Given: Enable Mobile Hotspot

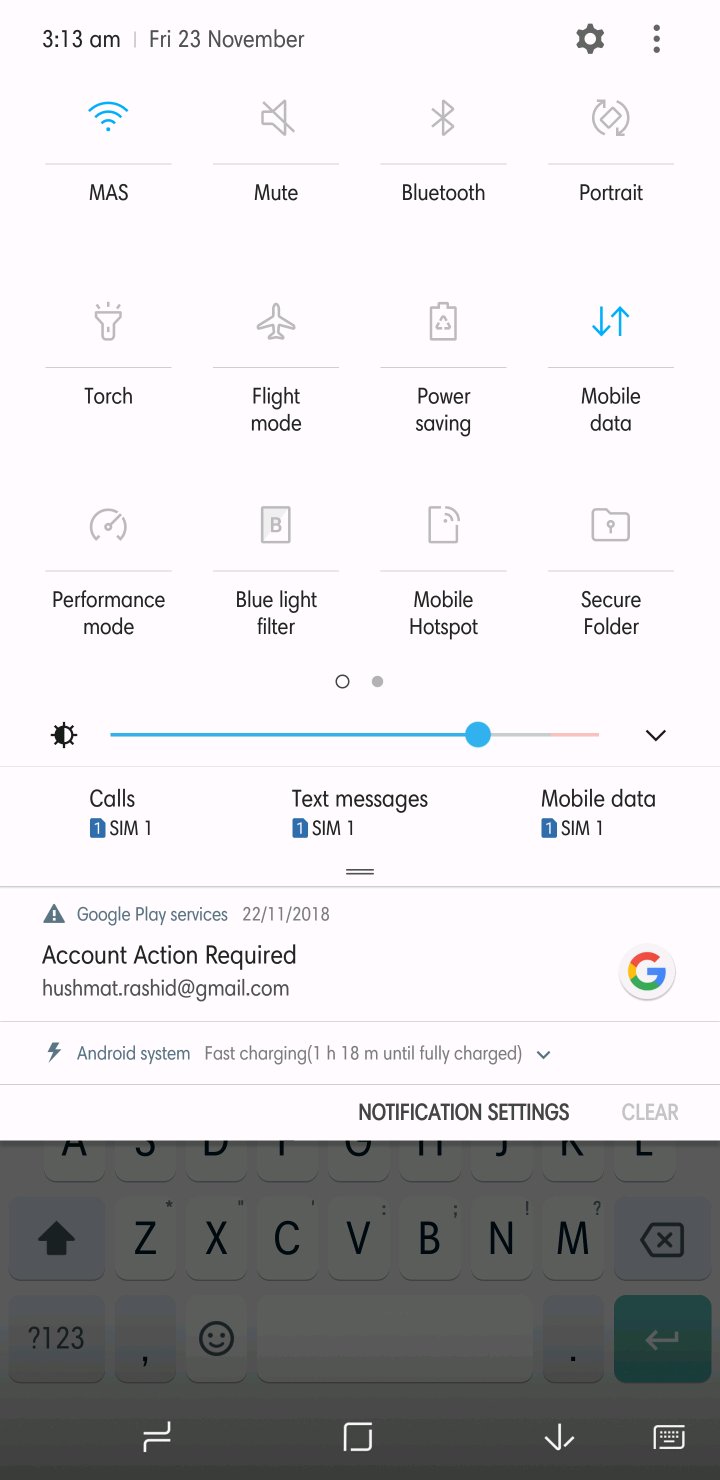Looking at the screenshot, I should tap(443, 525).
